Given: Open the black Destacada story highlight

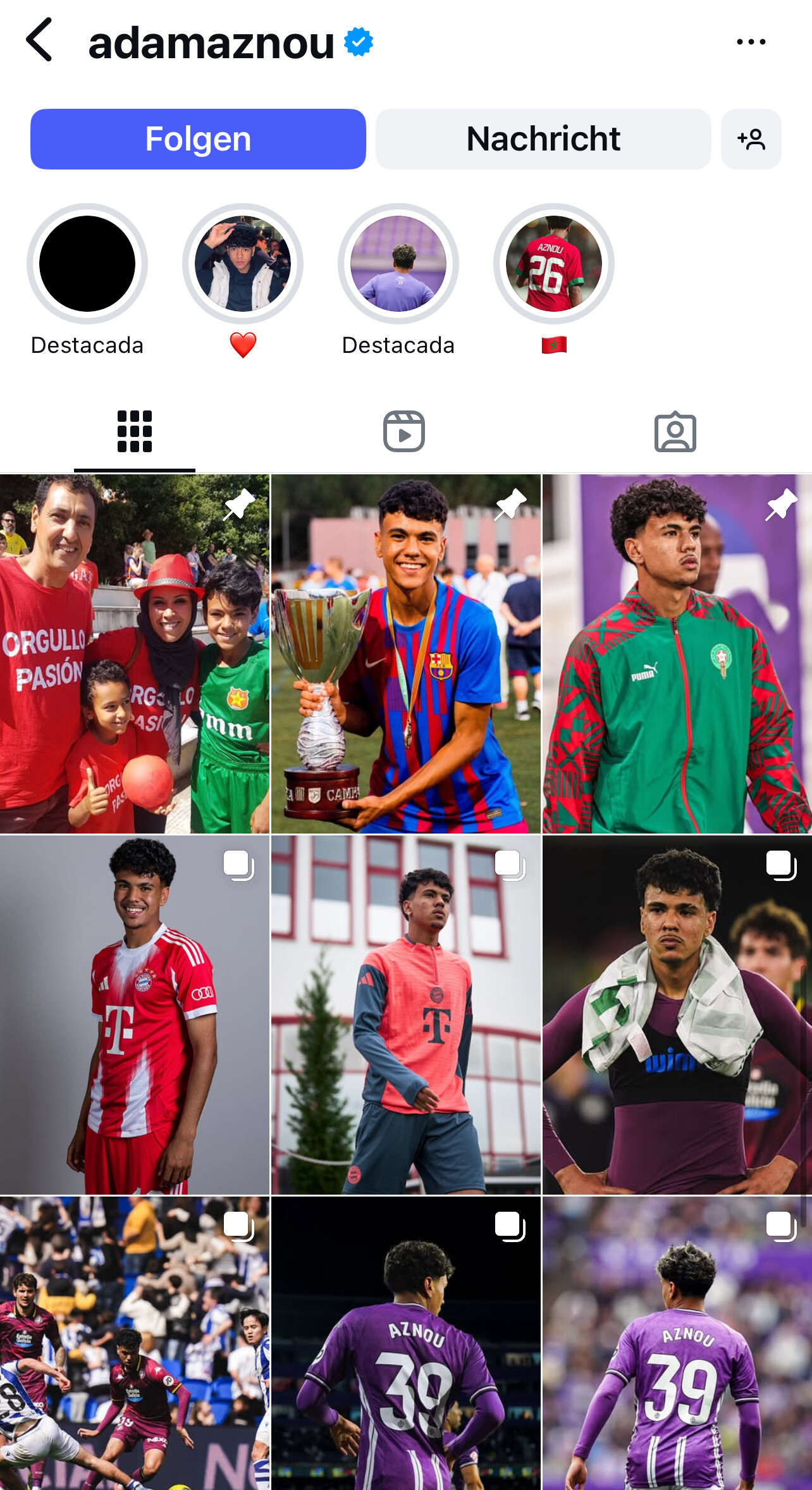Looking at the screenshot, I should pos(87,264).
